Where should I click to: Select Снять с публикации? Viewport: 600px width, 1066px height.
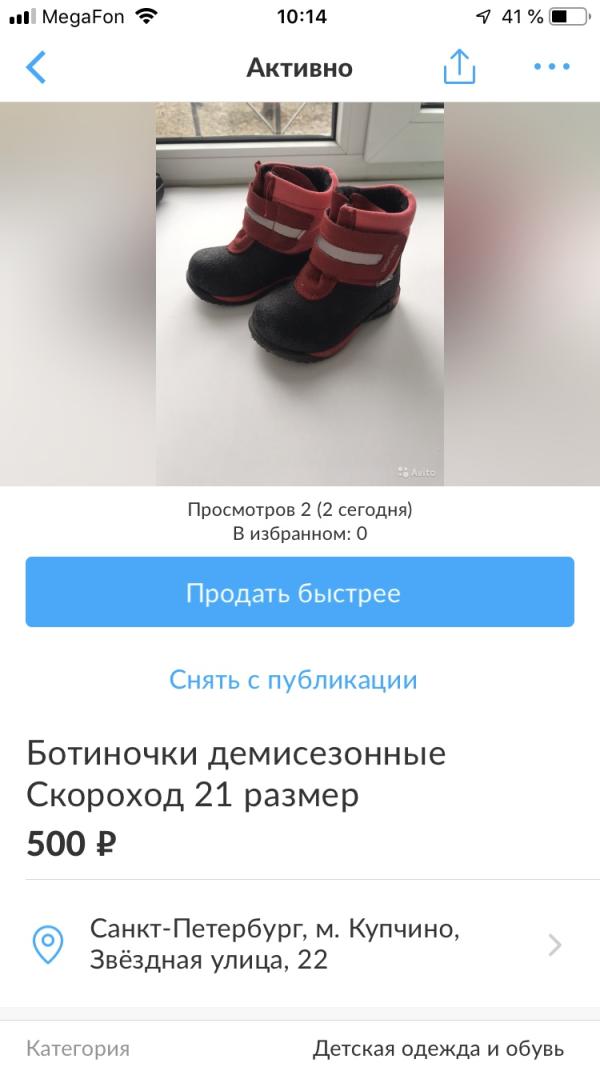coord(293,680)
